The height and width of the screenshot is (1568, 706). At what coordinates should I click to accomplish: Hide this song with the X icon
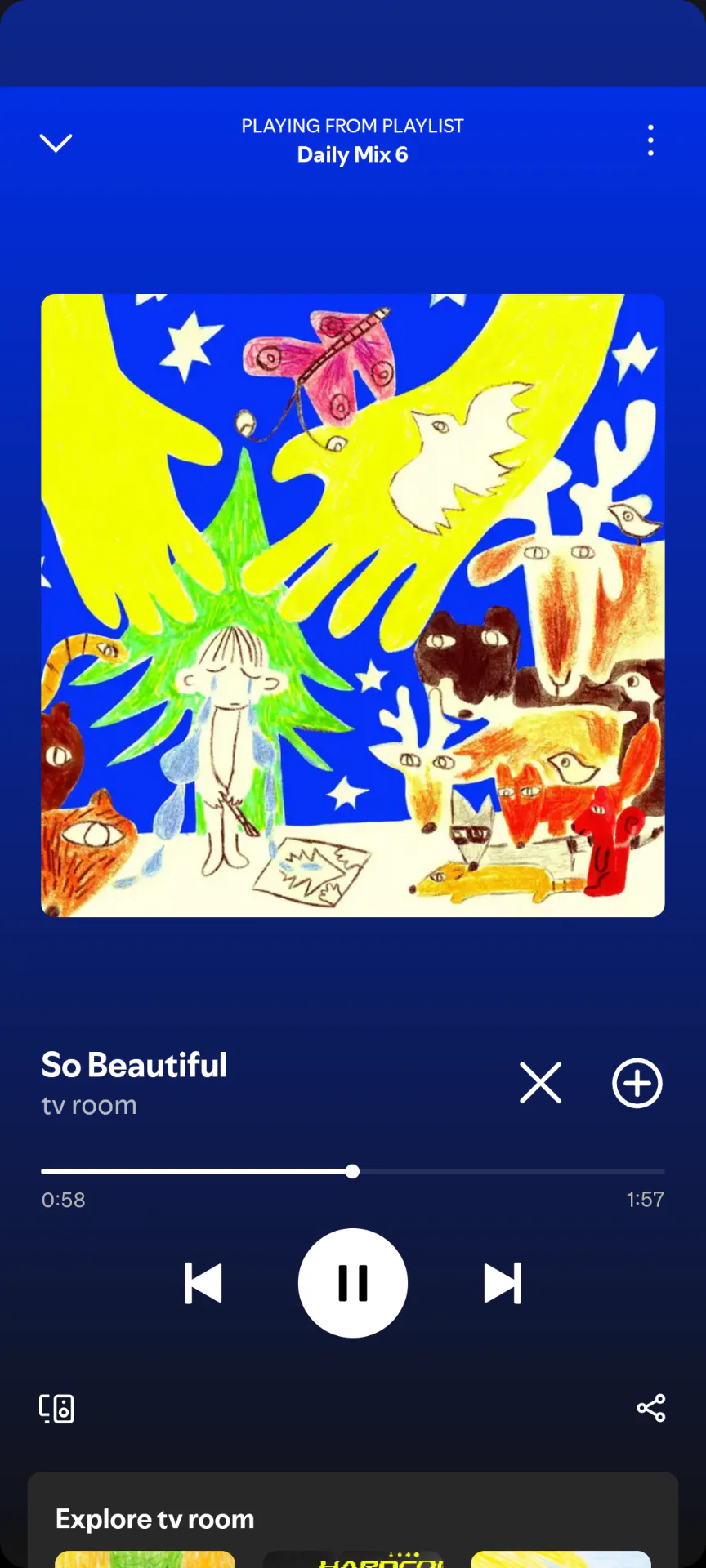tap(541, 1083)
